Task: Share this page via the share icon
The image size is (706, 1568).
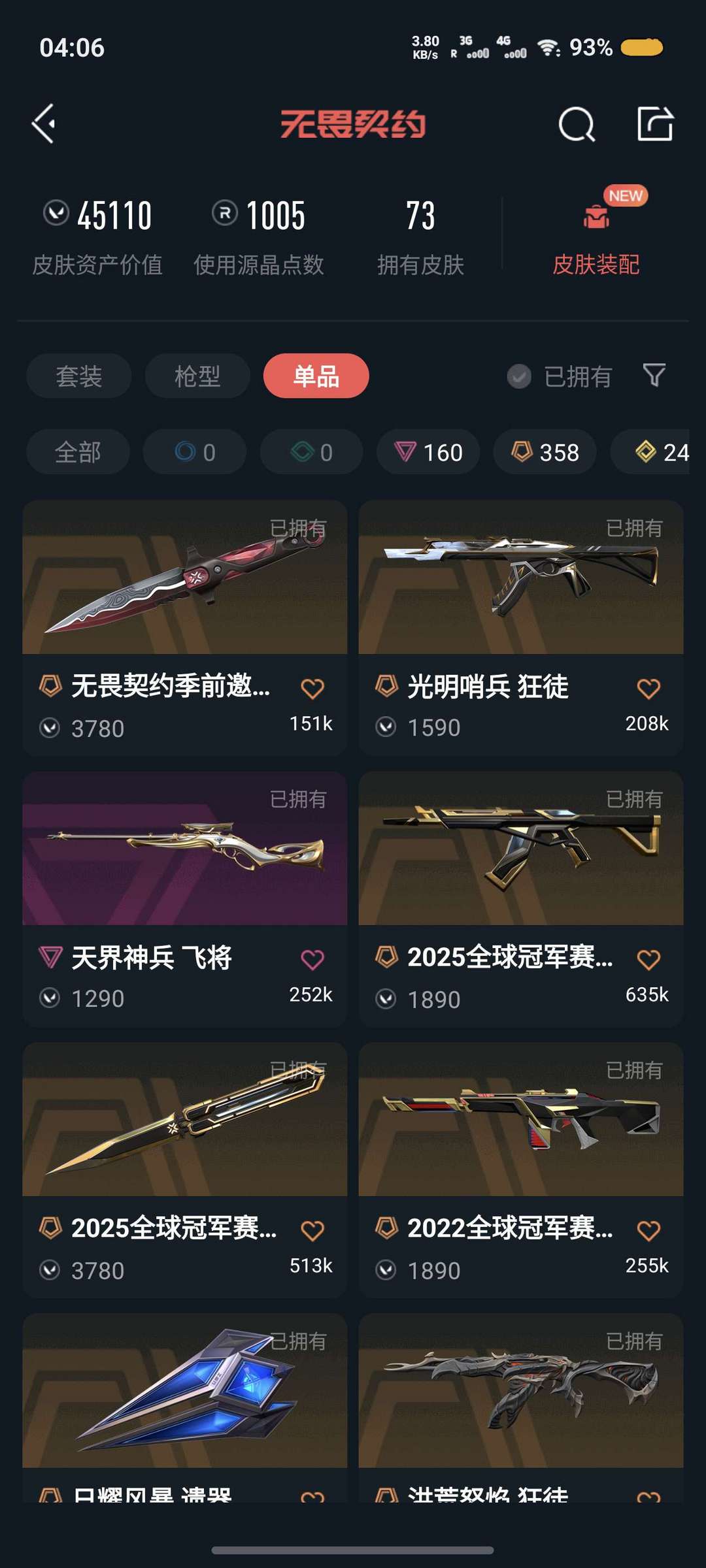Action: point(655,123)
